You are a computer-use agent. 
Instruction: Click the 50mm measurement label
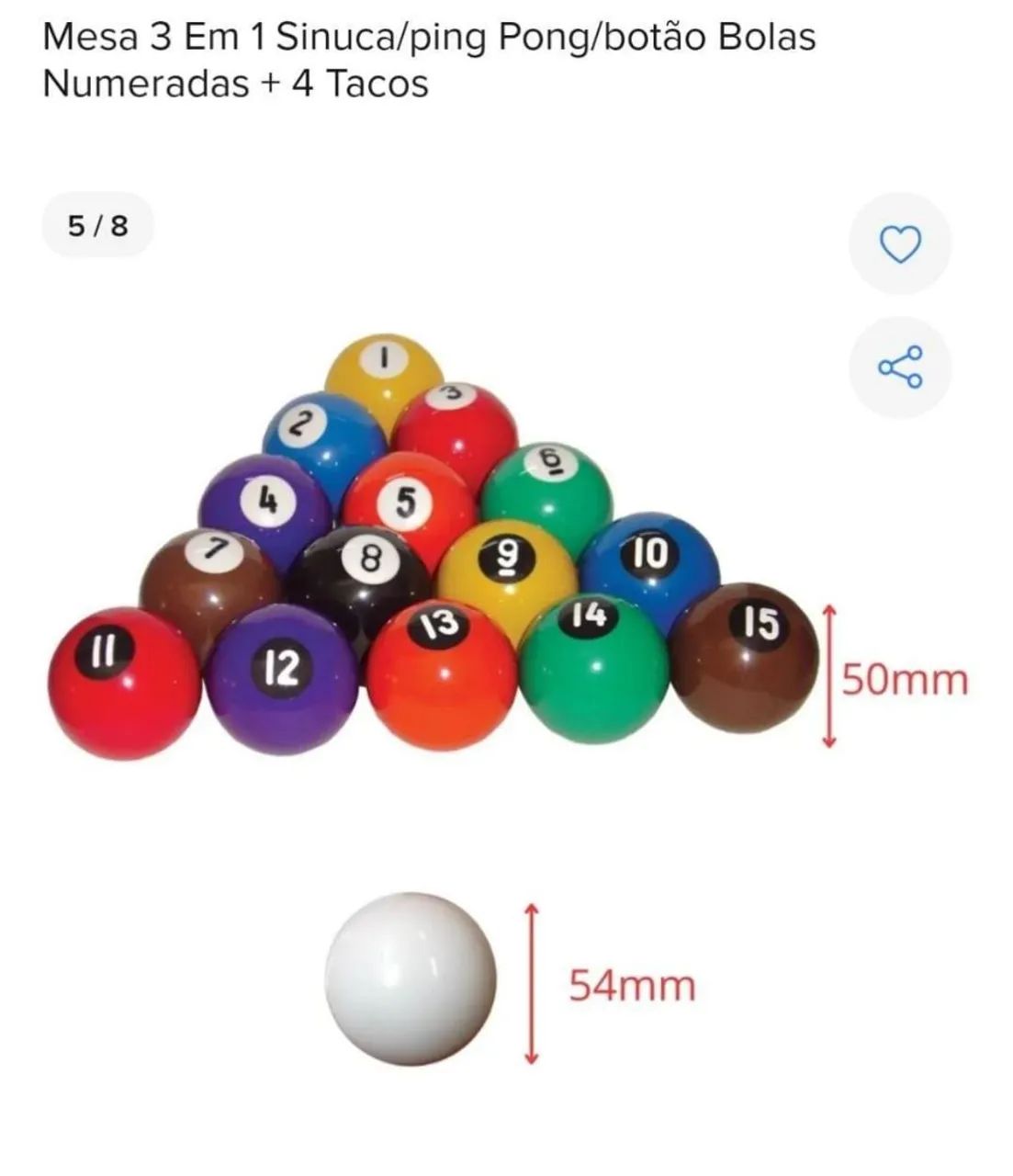[x=905, y=680]
